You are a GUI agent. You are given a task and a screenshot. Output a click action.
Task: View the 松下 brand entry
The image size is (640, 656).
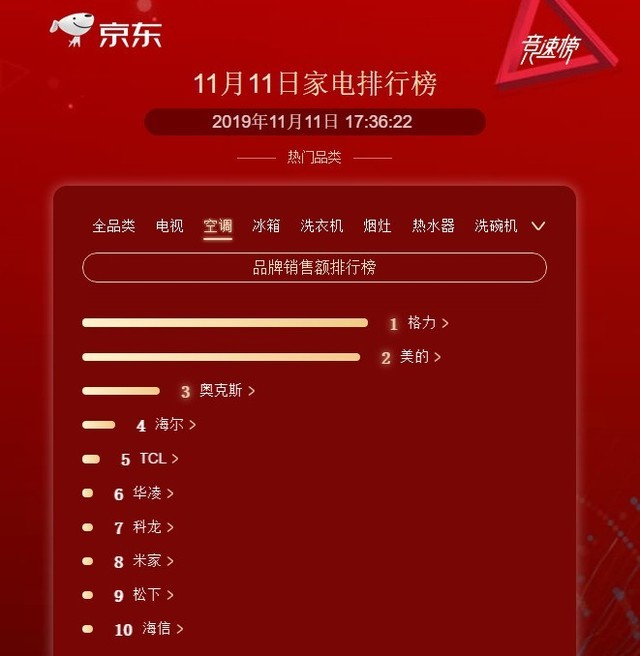point(152,595)
